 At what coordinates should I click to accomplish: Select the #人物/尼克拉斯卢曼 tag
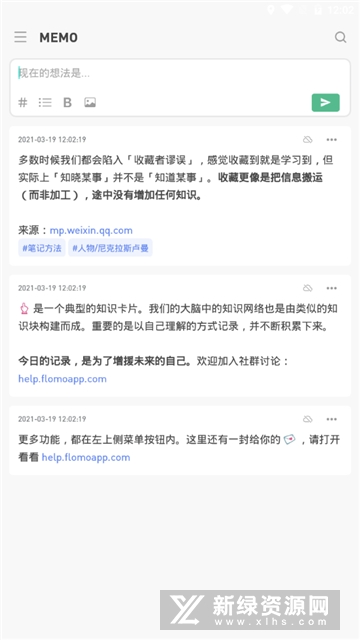coord(110,248)
